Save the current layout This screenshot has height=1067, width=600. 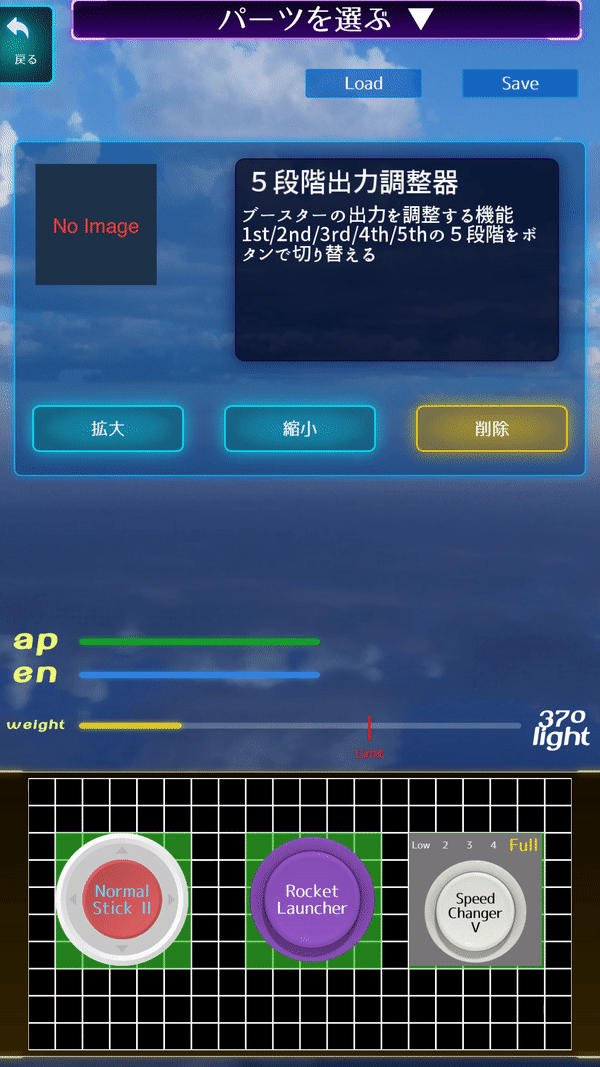click(520, 84)
